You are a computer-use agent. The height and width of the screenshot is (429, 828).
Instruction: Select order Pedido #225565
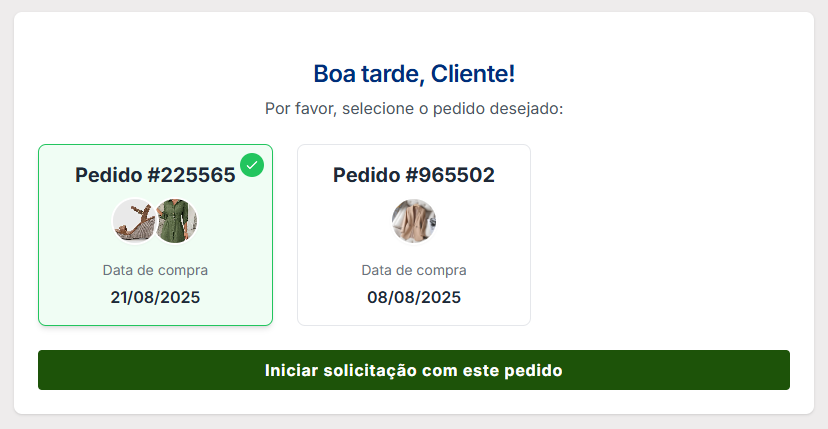pyautogui.click(x=155, y=235)
